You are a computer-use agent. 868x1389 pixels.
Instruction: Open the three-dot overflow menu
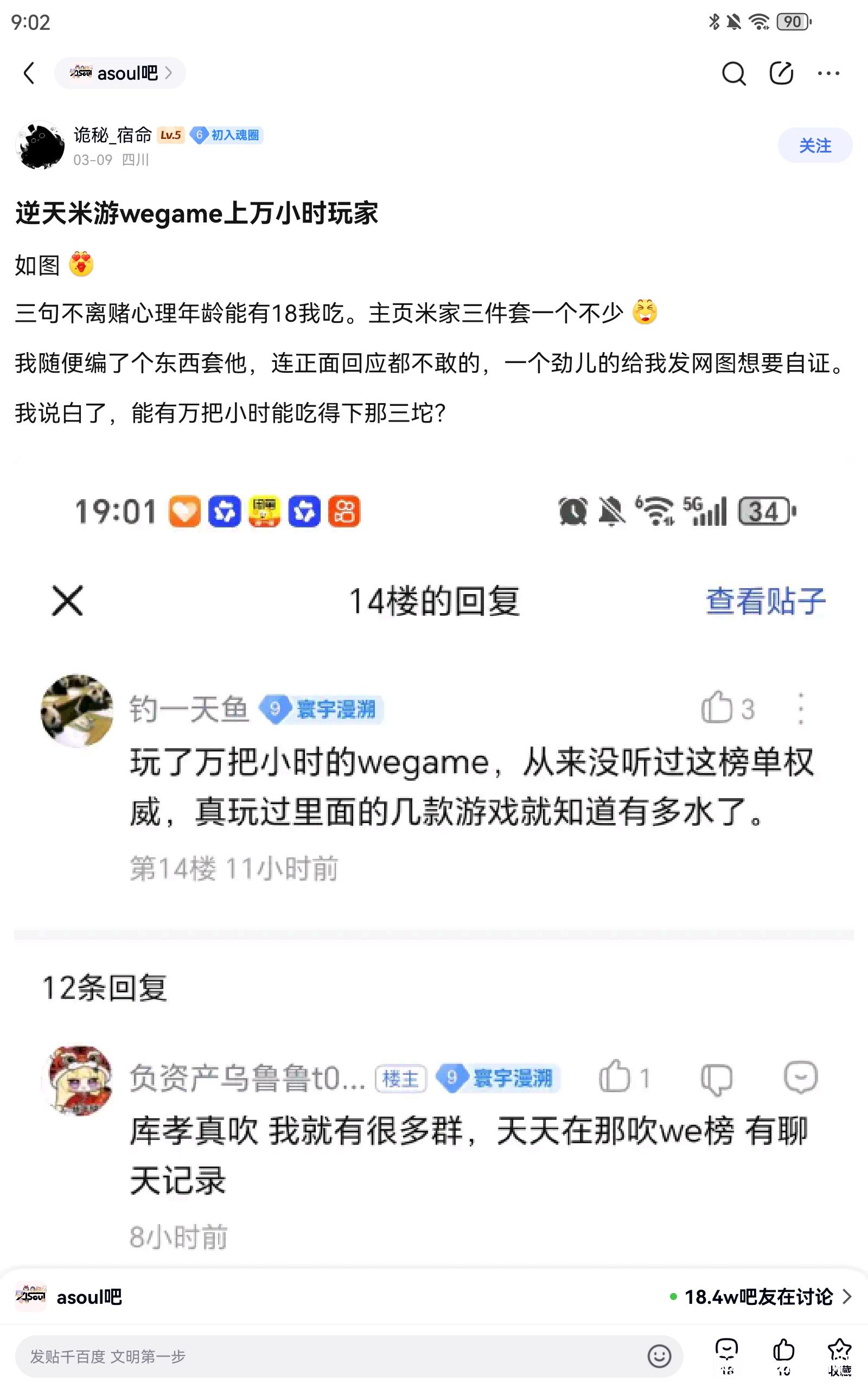828,73
